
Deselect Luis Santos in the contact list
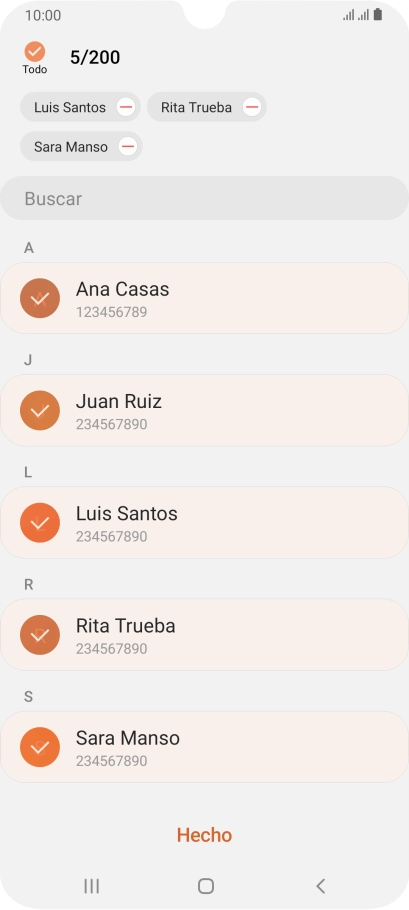tap(204, 522)
